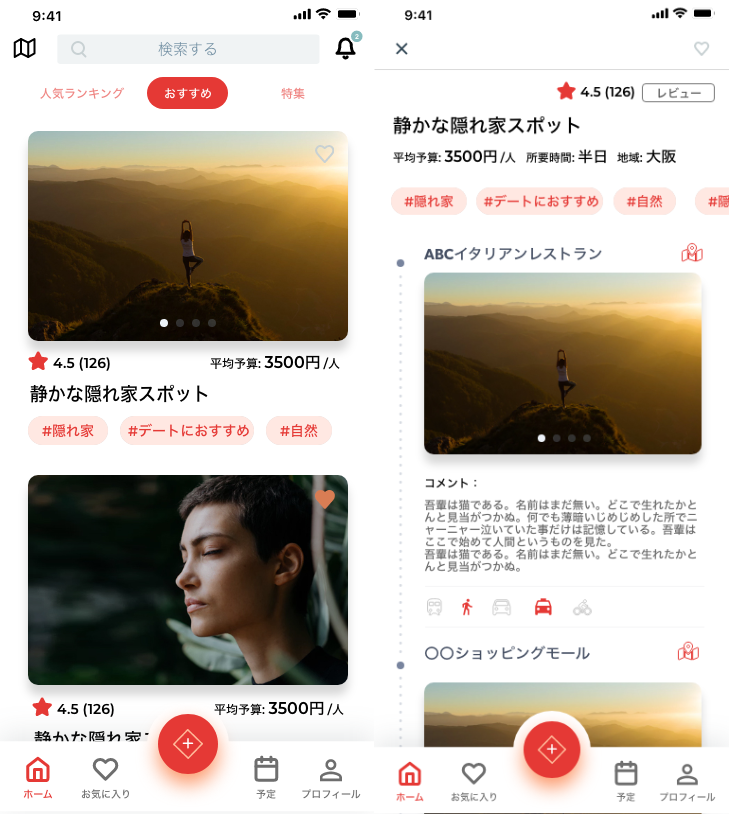
Task: Unfavorite the card with the filled heart
Action: click(x=325, y=499)
